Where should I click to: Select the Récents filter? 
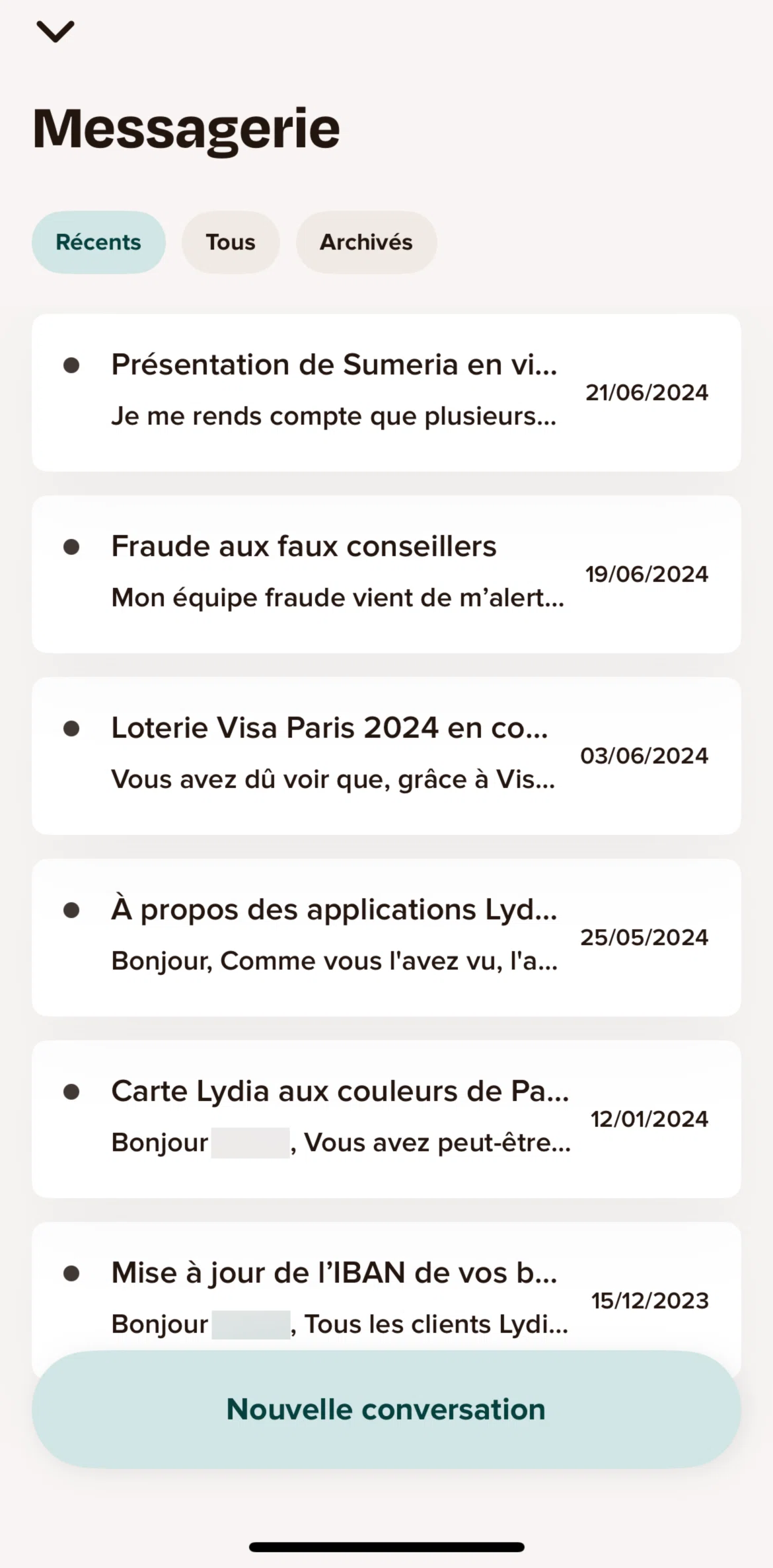point(98,242)
